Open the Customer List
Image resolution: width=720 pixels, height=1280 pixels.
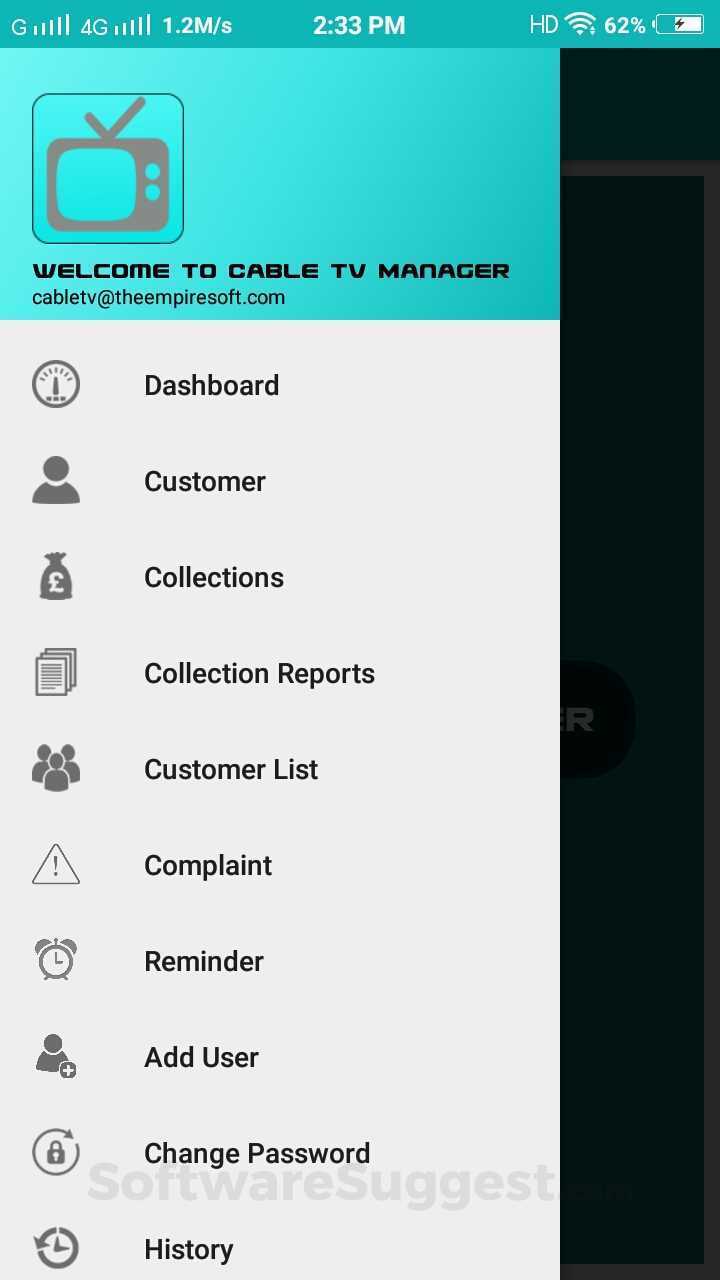point(231,769)
